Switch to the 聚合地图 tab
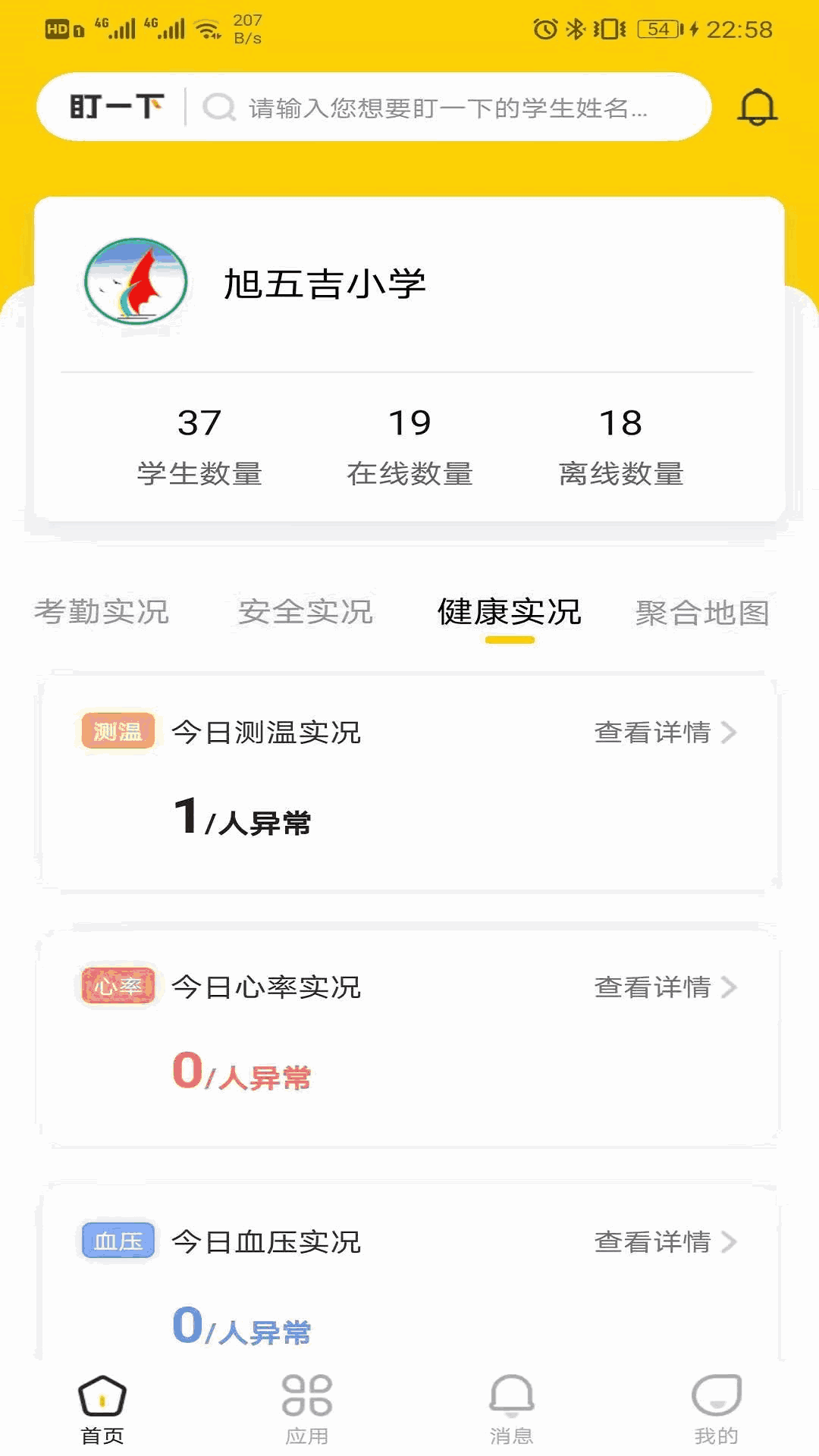Viewport: 819px width, 1456px height. point(701,613)
